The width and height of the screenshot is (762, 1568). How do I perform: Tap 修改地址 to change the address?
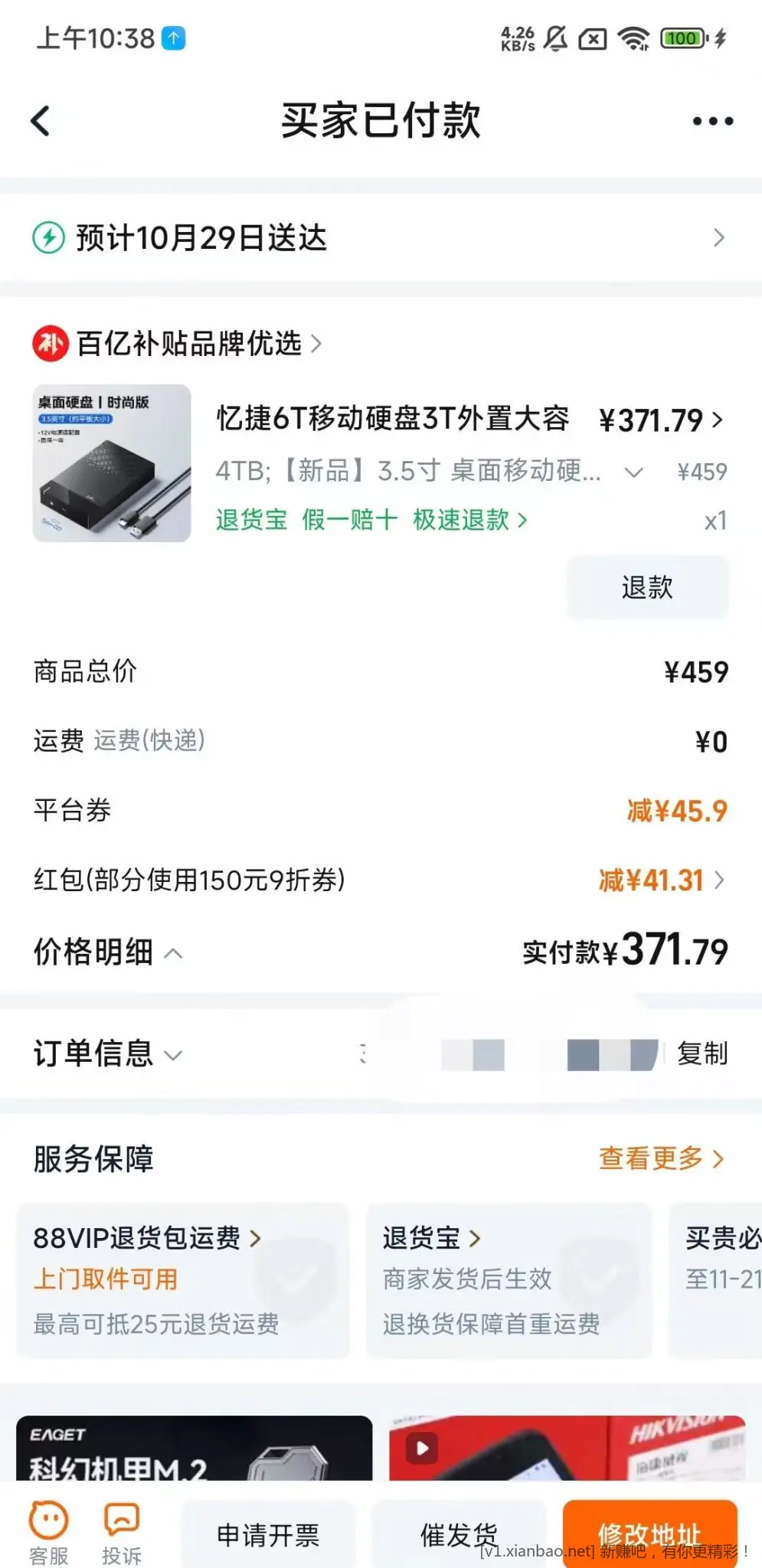pyautogui.click(x=649, y=1534)
